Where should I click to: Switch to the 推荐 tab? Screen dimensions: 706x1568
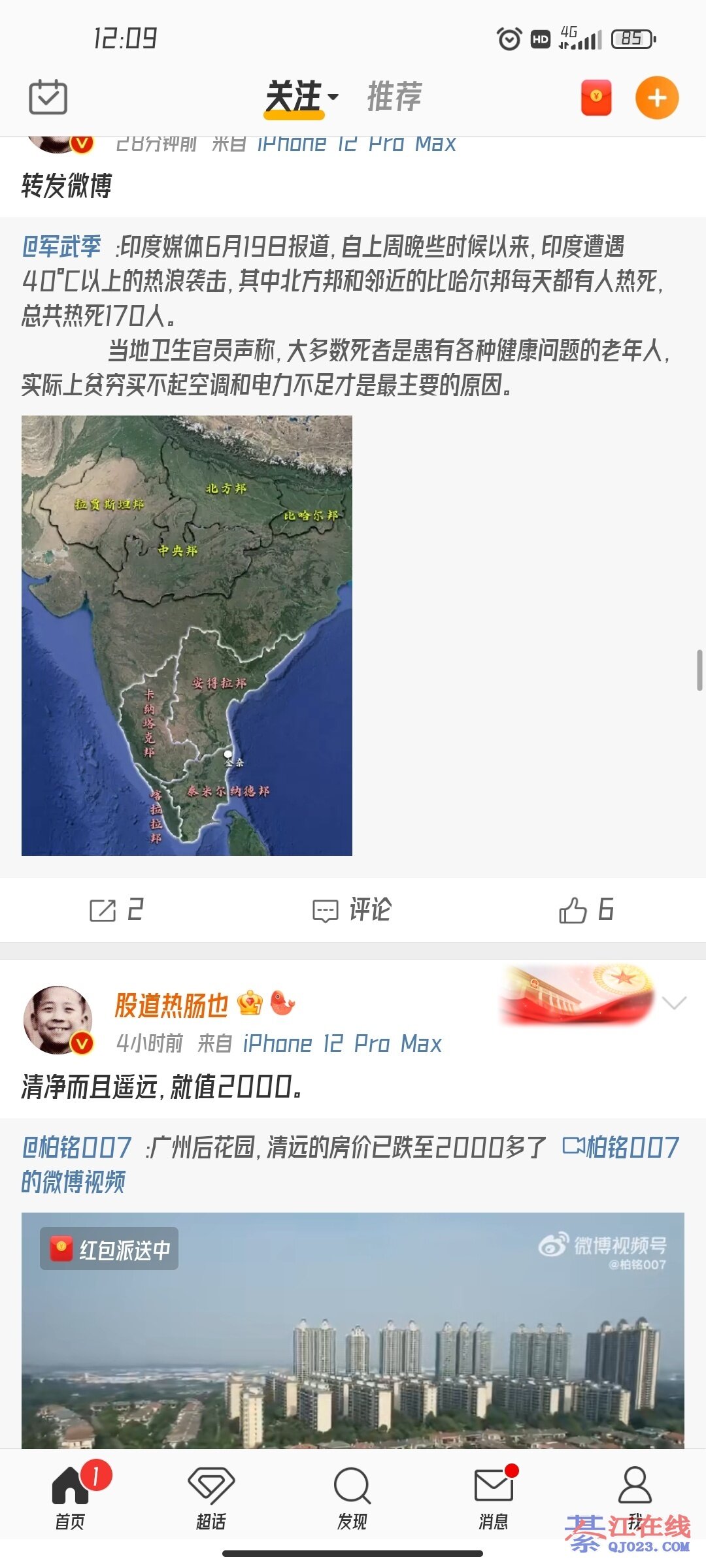point(394,97)
